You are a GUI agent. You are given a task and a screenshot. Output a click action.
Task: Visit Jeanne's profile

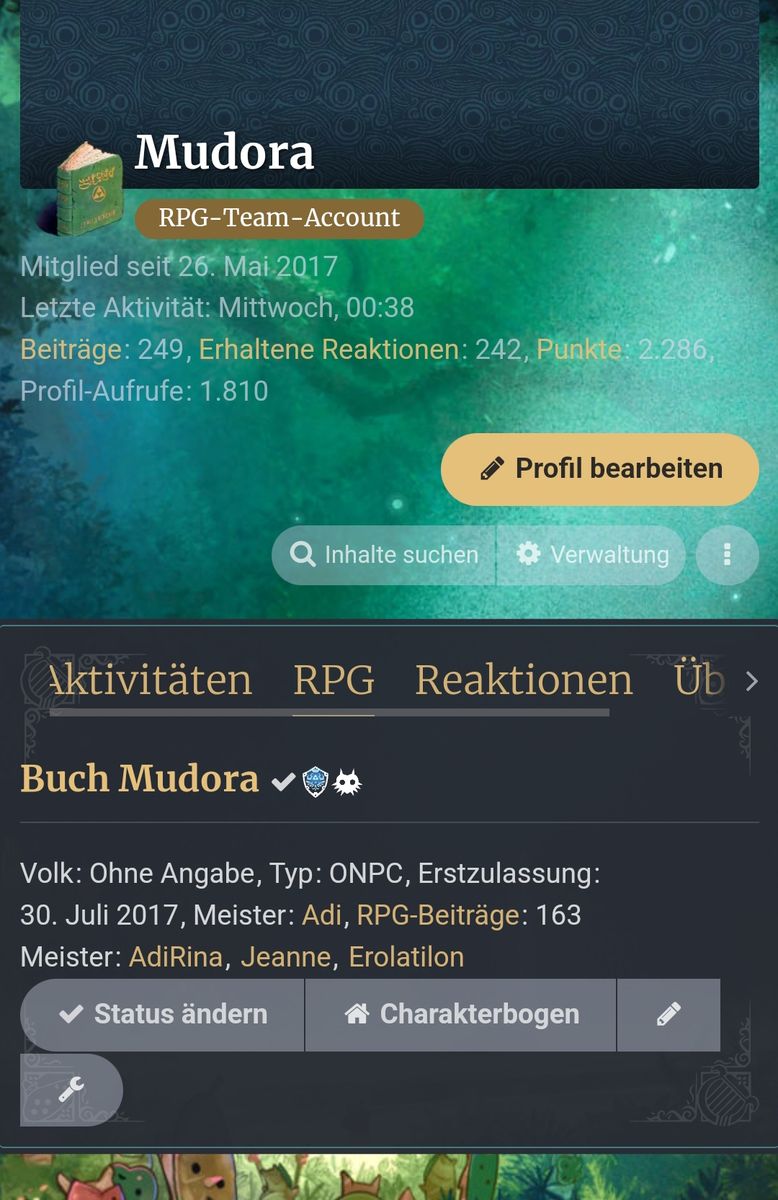(285, 957)
